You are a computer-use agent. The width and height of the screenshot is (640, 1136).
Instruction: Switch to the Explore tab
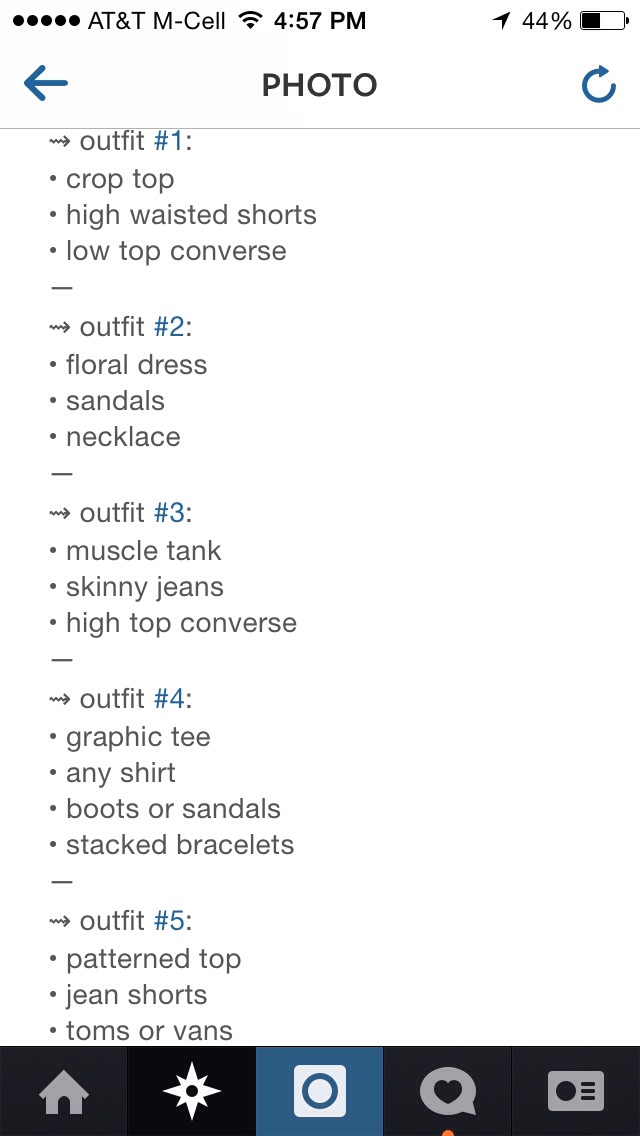click(191, 1091)
